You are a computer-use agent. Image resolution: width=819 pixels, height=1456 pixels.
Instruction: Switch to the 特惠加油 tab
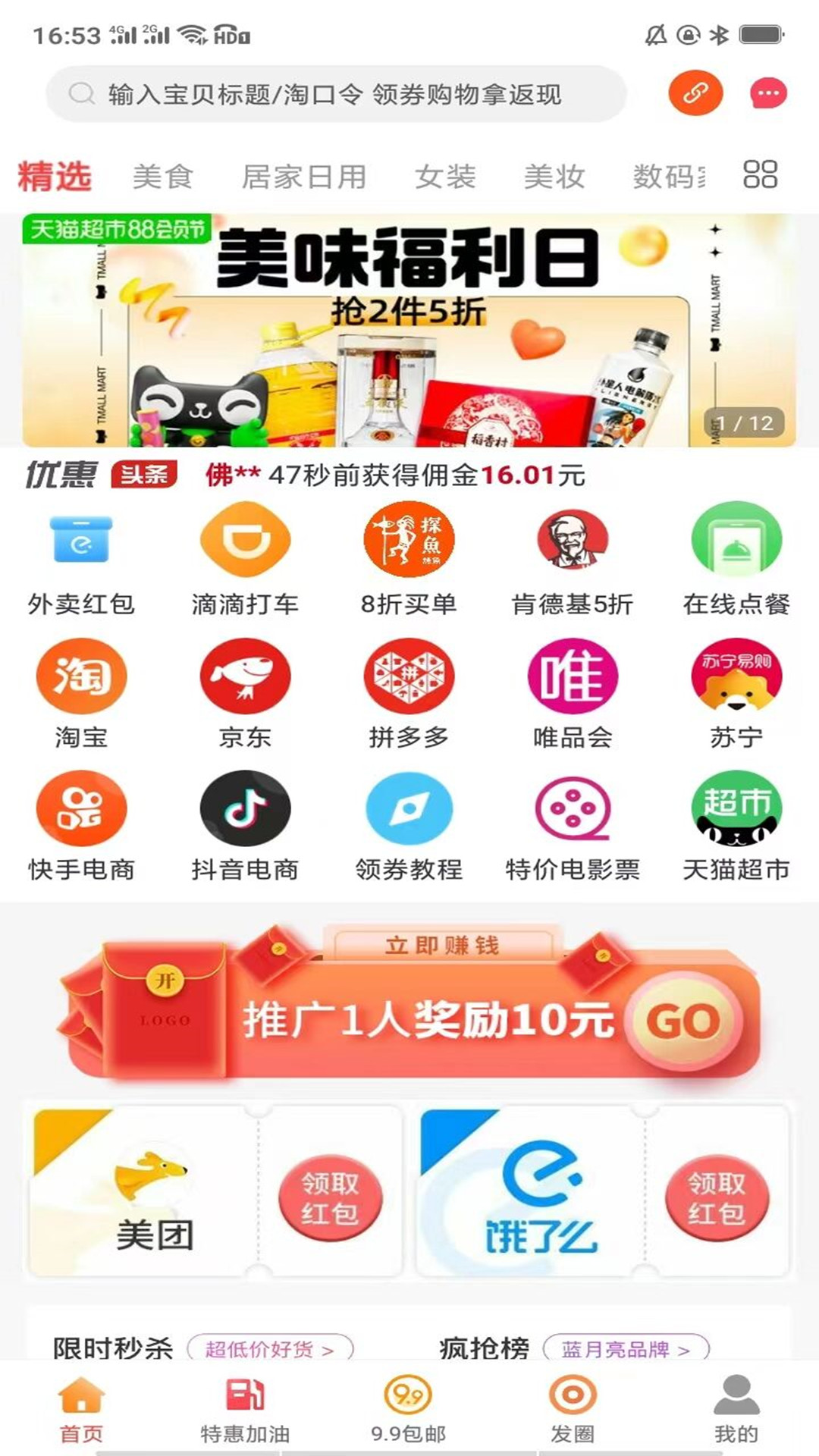245,1409
